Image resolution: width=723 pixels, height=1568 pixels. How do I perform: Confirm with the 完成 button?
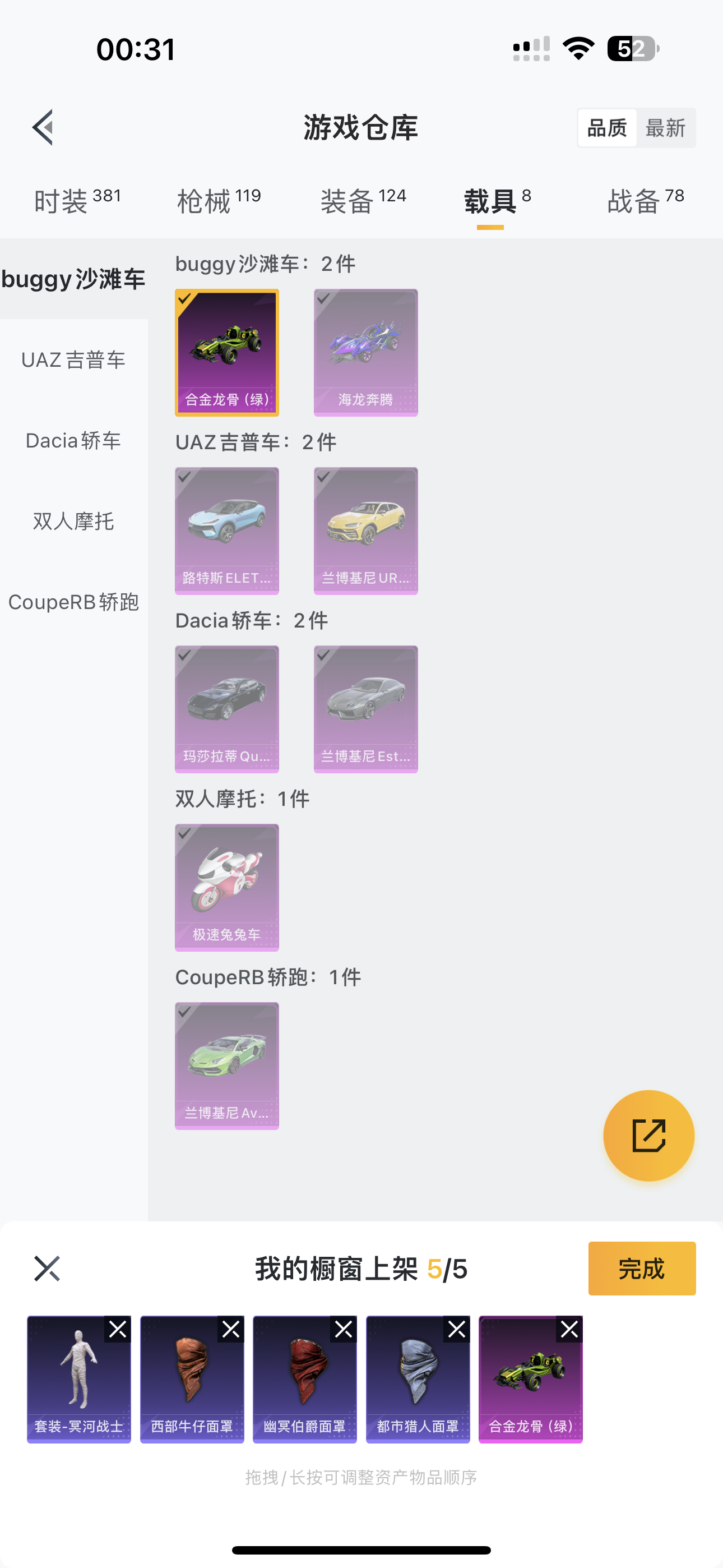pos(641,1269)
